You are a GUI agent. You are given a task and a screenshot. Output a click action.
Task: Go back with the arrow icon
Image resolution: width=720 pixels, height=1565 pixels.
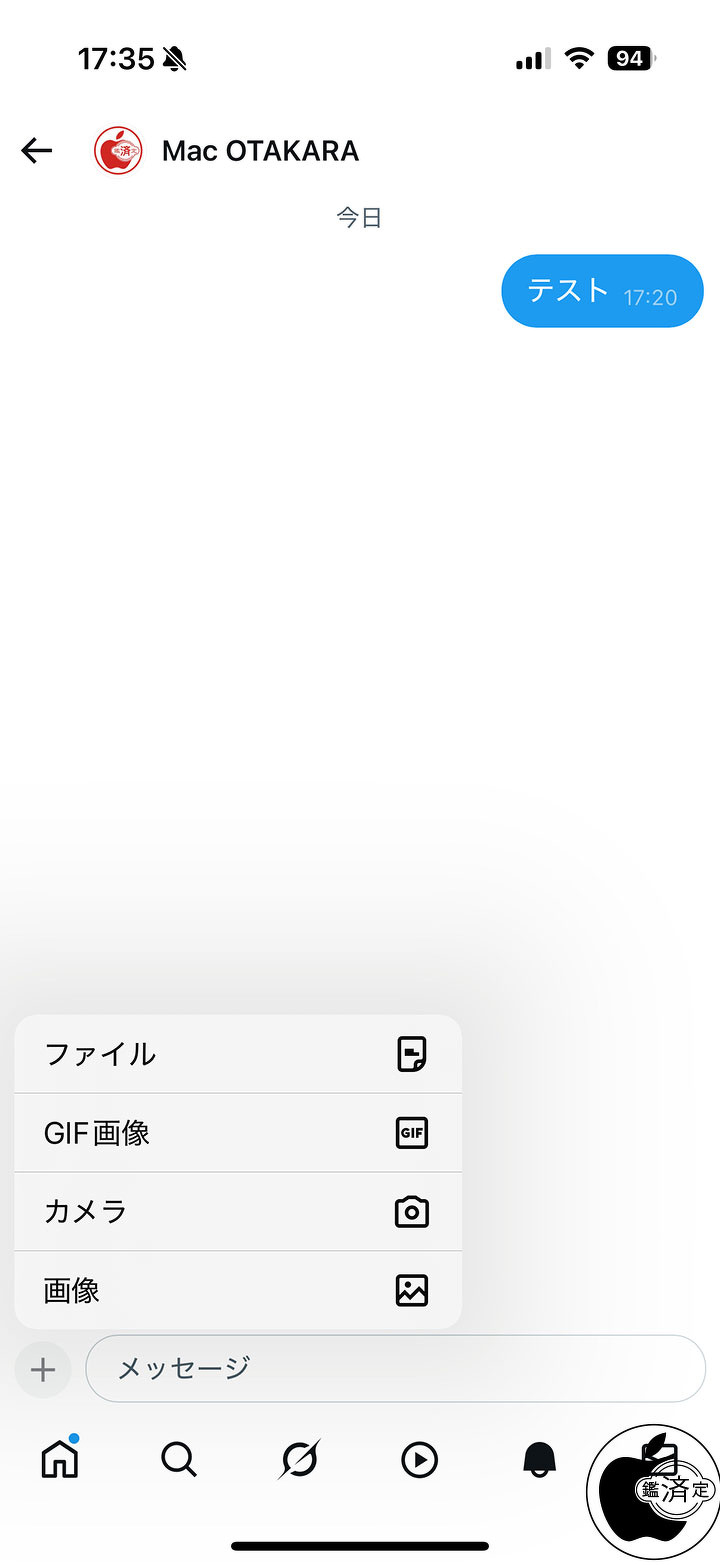tap(36, 151)
